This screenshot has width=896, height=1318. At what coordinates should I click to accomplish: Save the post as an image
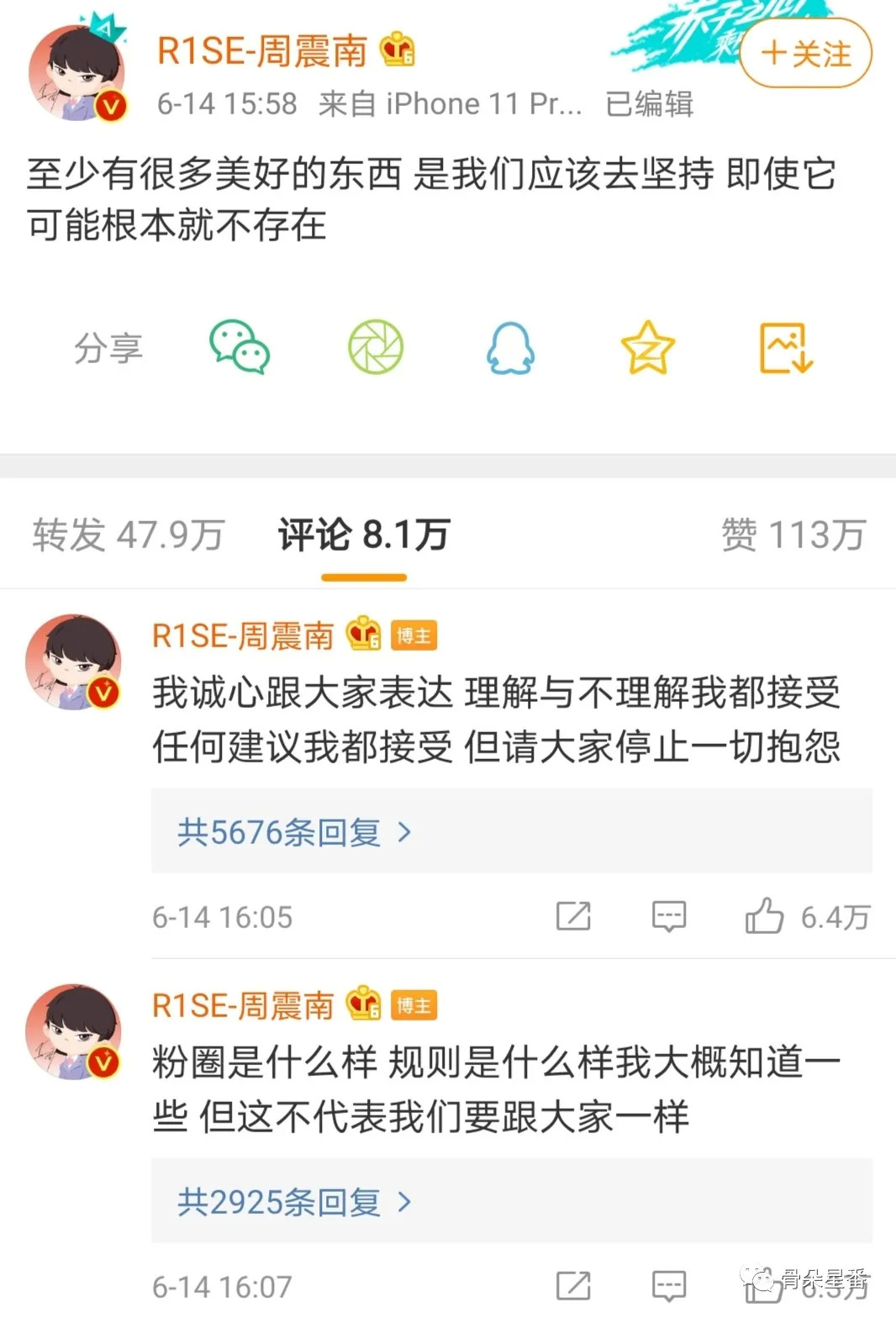[x=785, y=347]
